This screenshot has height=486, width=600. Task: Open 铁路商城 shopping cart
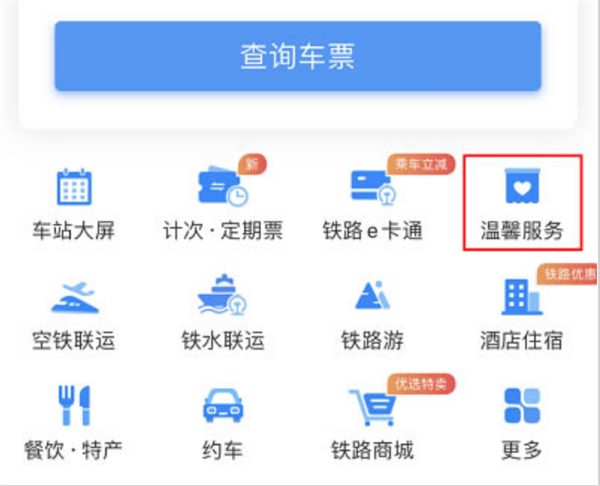pyautogui.click(x=372, y=405)
